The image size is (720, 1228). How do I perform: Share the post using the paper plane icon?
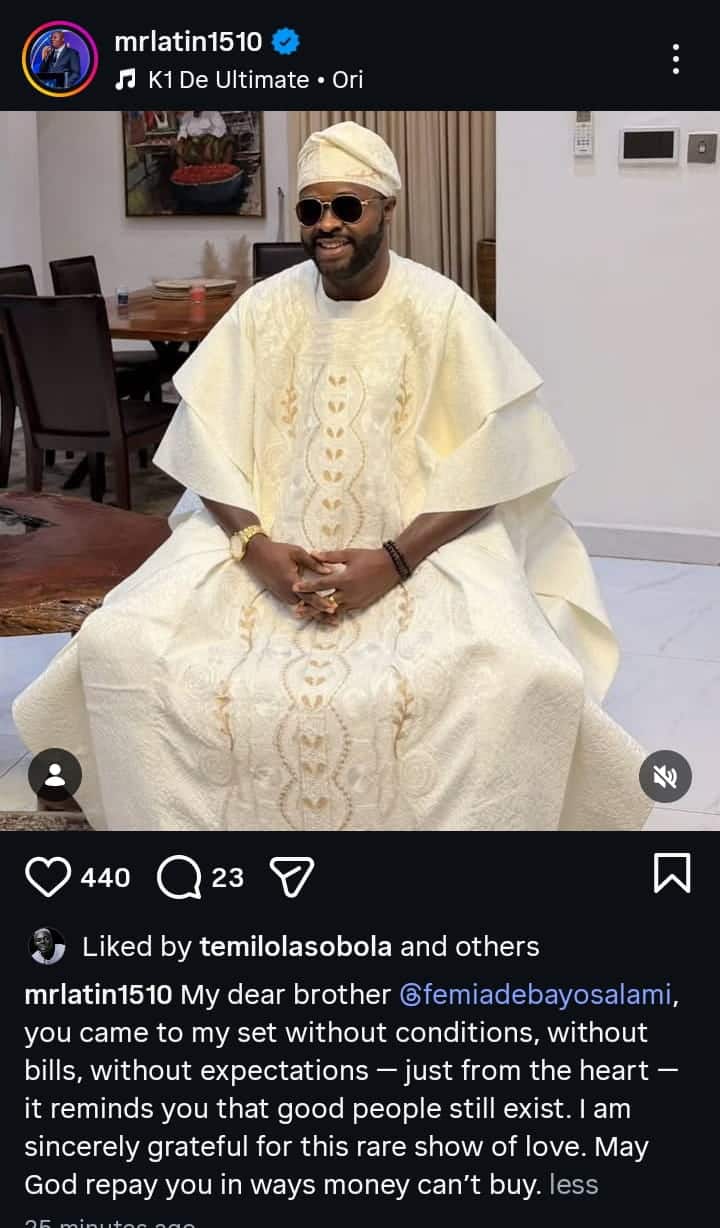tap(293, 876)
